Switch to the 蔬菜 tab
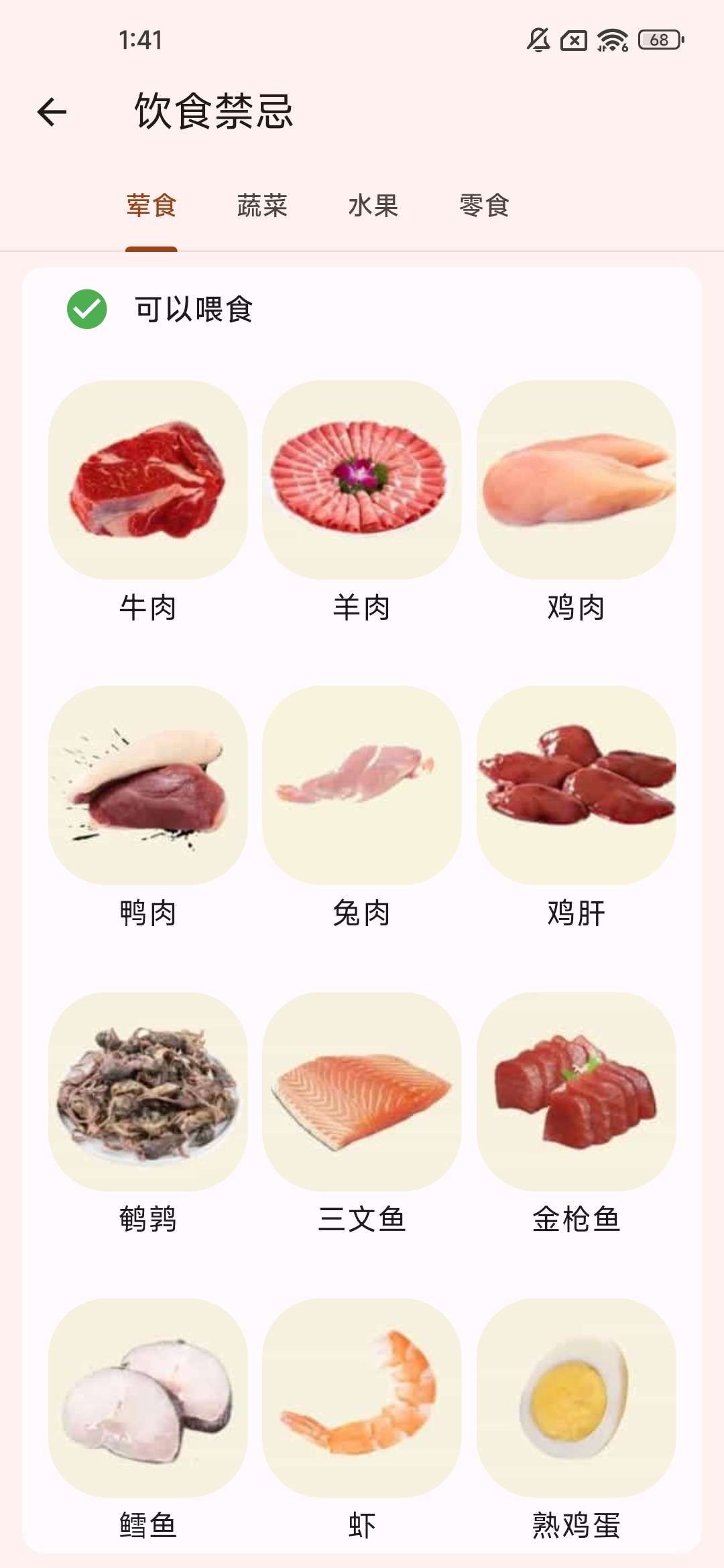 click(263, 206)
